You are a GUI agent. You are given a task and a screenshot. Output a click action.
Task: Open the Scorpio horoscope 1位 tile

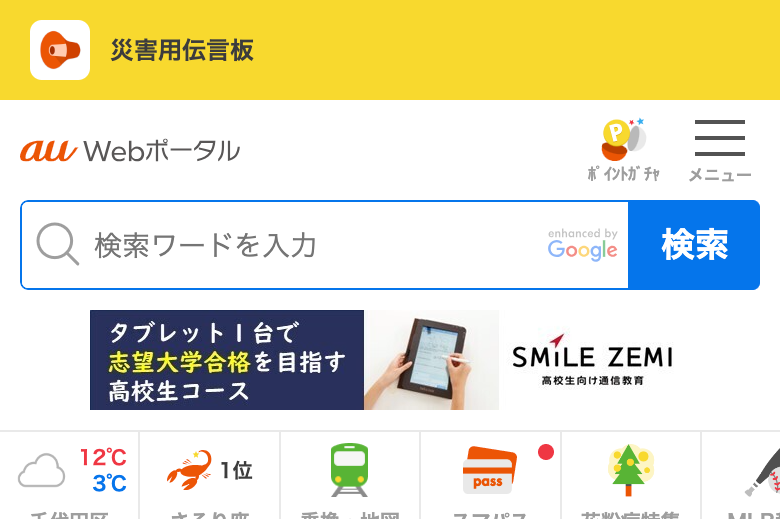click(x=210, y=475)
